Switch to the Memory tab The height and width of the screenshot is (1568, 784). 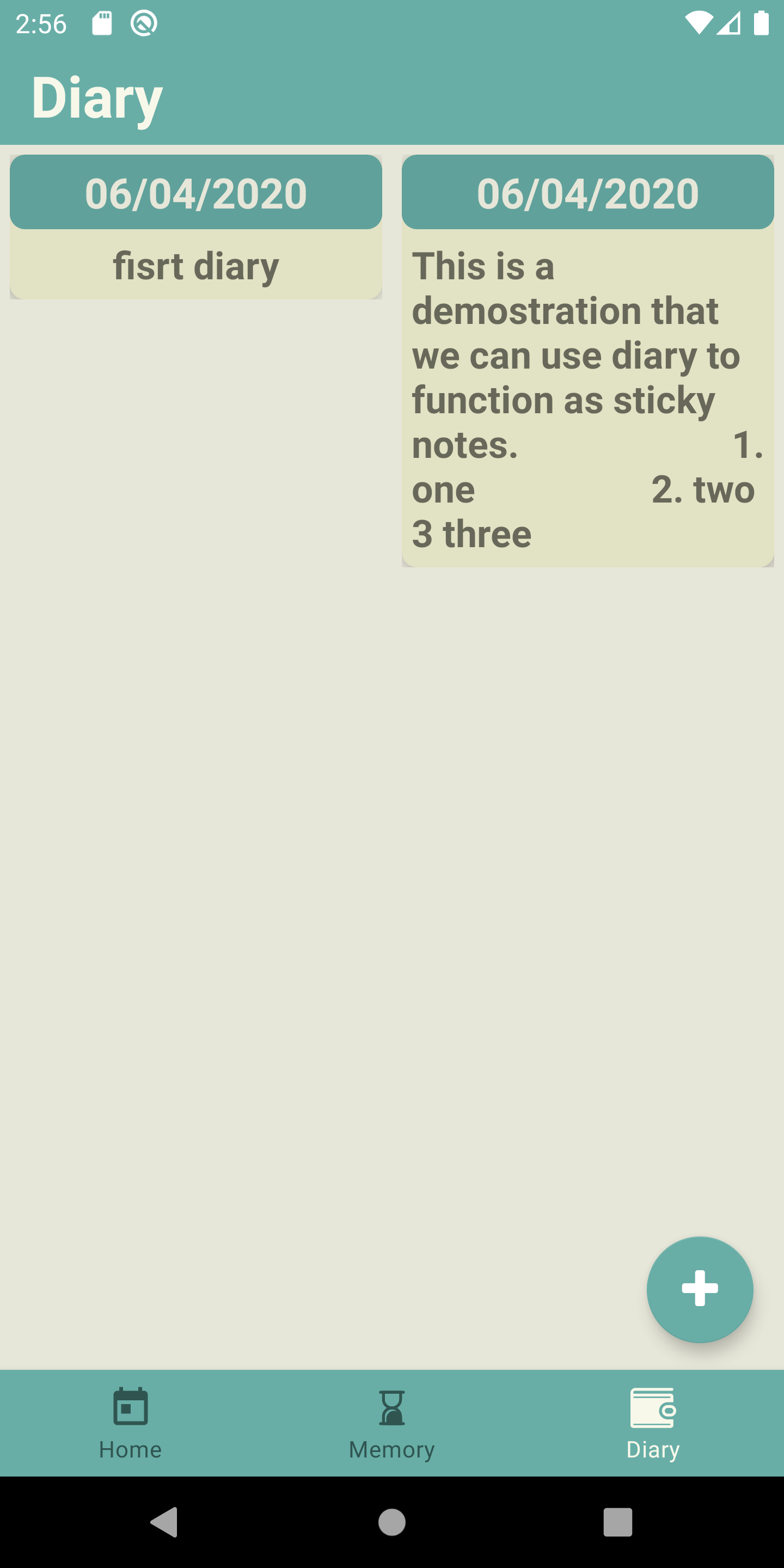pos(391,1423)
